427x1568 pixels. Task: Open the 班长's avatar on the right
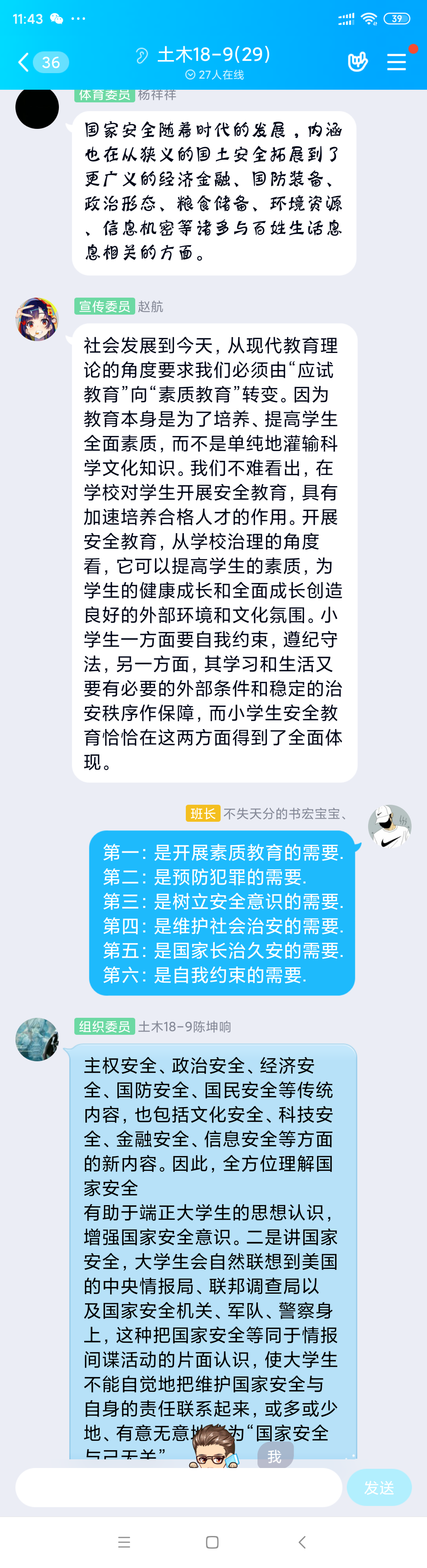coord(390,826)
